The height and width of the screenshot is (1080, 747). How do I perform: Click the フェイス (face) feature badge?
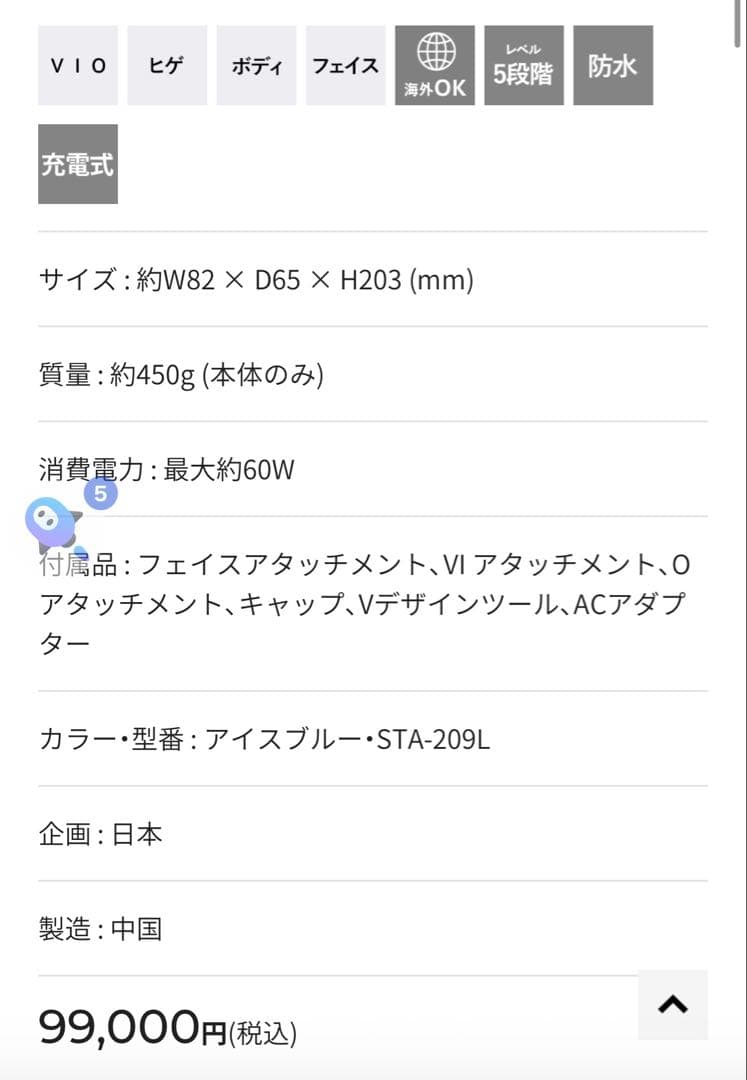pyautogui.click(x=345, y=65)
